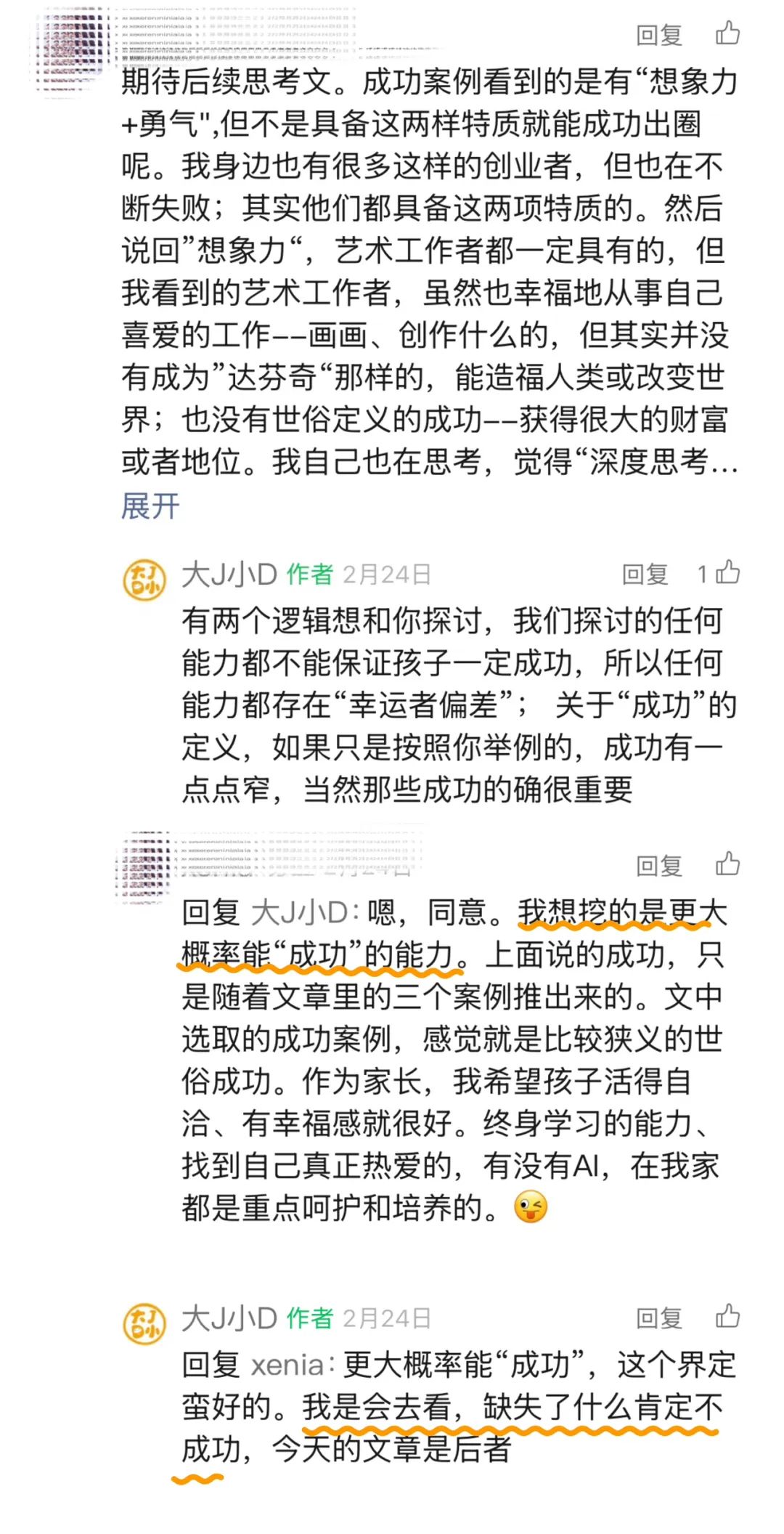Like the first comment about 想象力+勇气
Screen dimensions: 784x1534
[727, 33]
